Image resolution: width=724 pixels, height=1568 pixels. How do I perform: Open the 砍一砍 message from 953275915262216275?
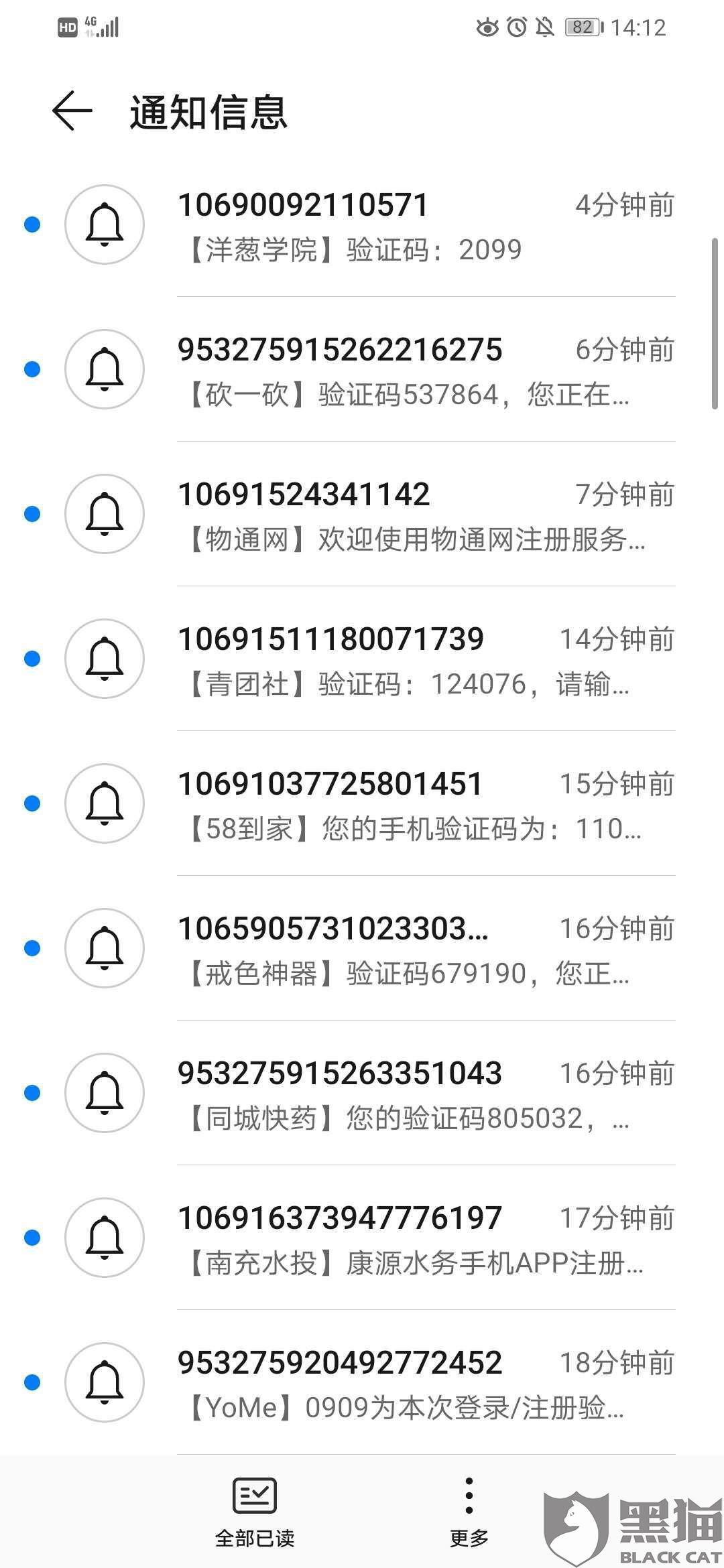362,370
